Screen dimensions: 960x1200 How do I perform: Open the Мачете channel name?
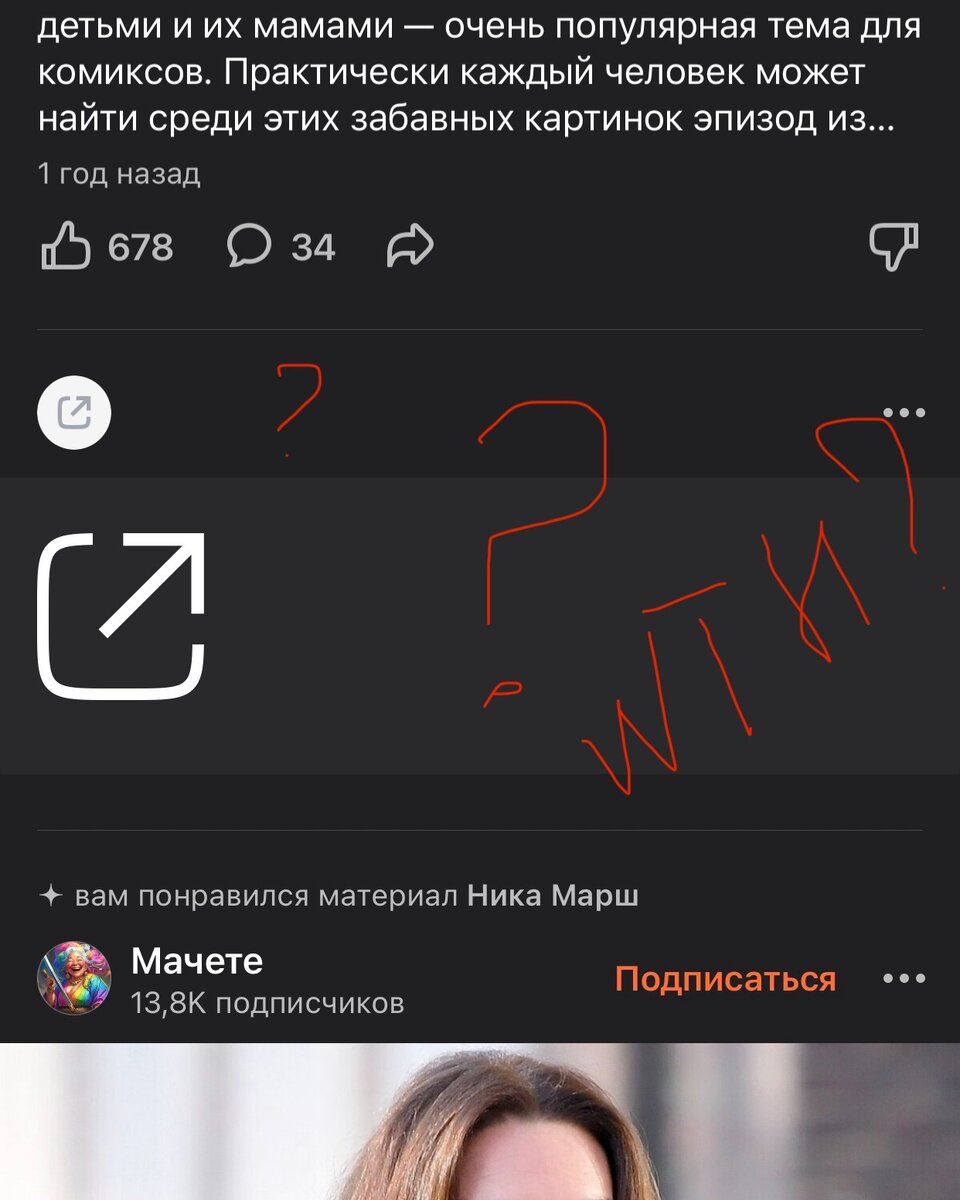pos(197,961)
